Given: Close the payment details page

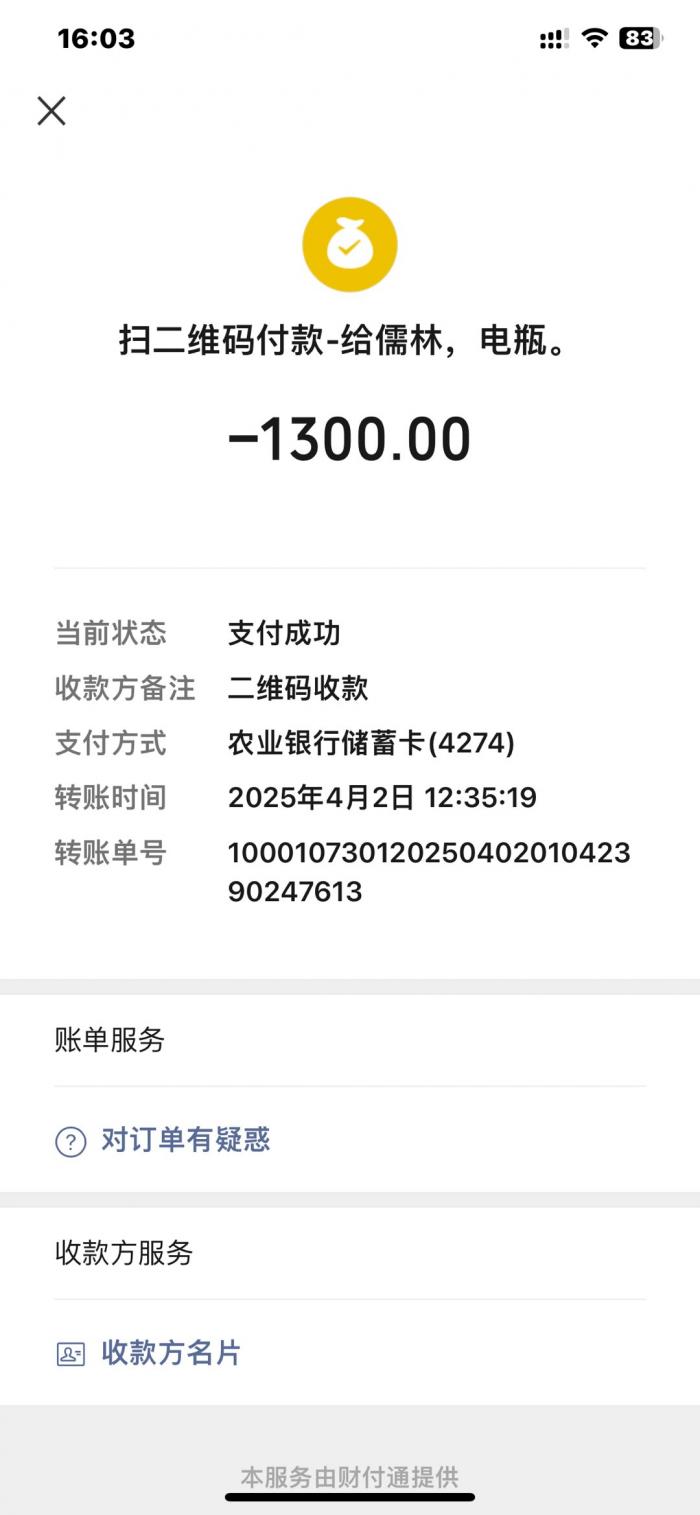Looking at the screenshot, I should (x=51, y=111).
